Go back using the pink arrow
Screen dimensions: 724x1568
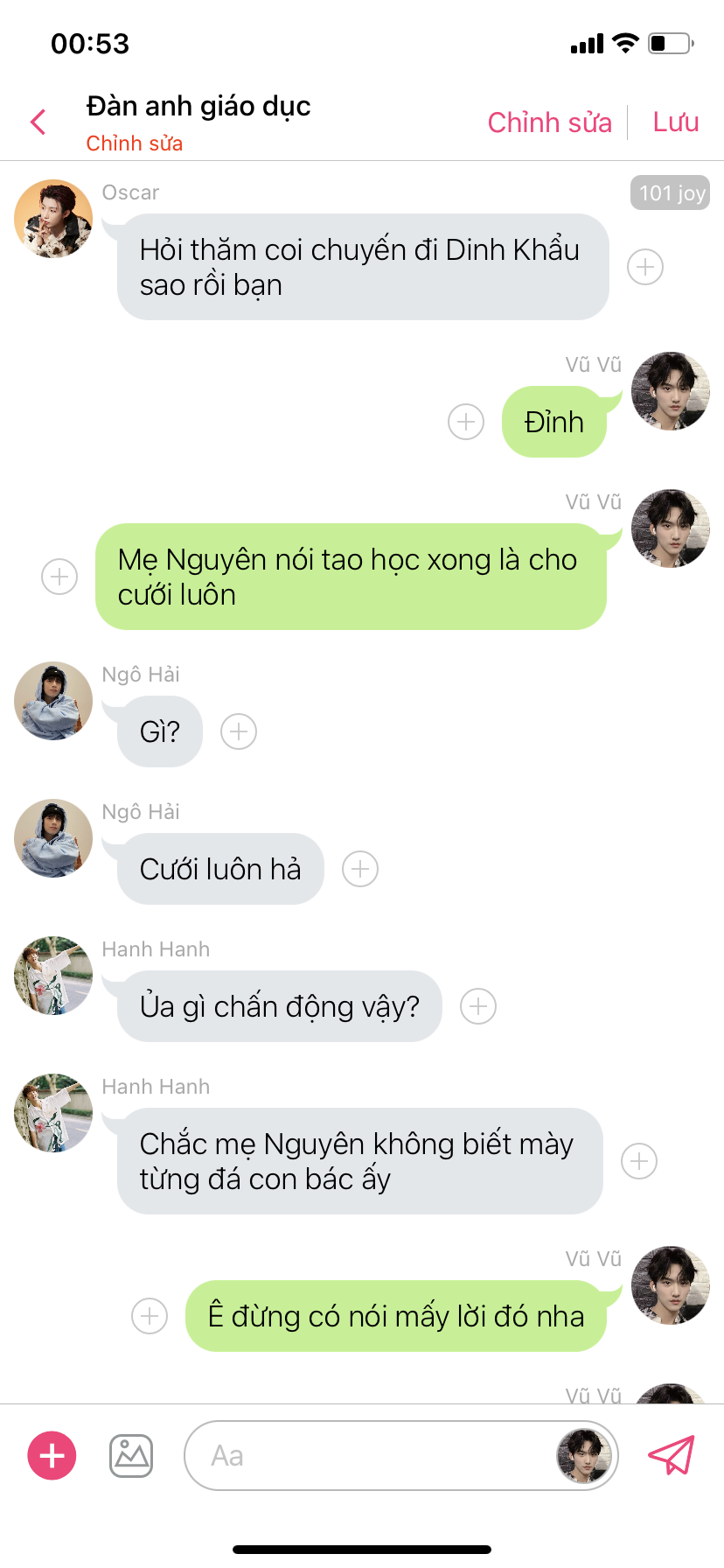38,122
